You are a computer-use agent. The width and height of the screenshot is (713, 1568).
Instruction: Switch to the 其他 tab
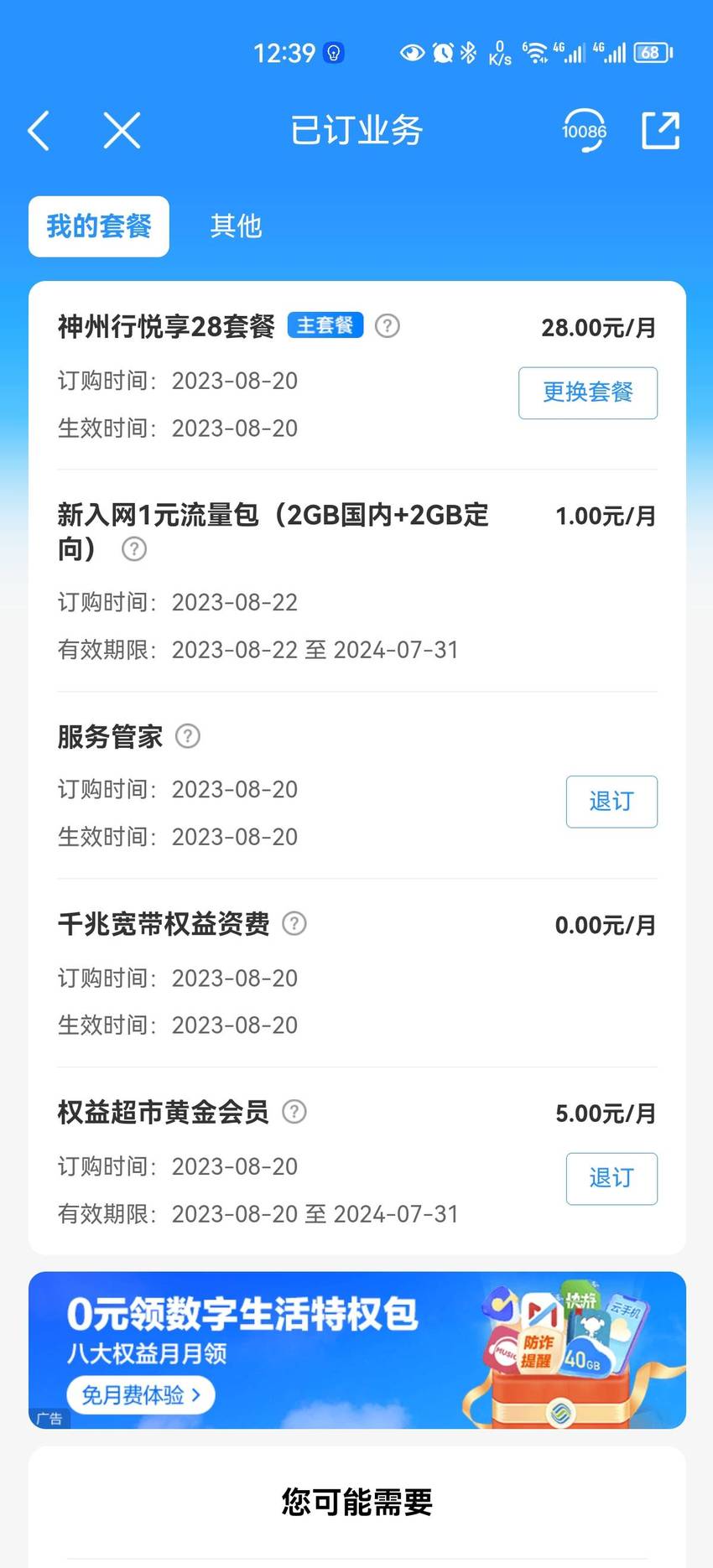point(236,226)
